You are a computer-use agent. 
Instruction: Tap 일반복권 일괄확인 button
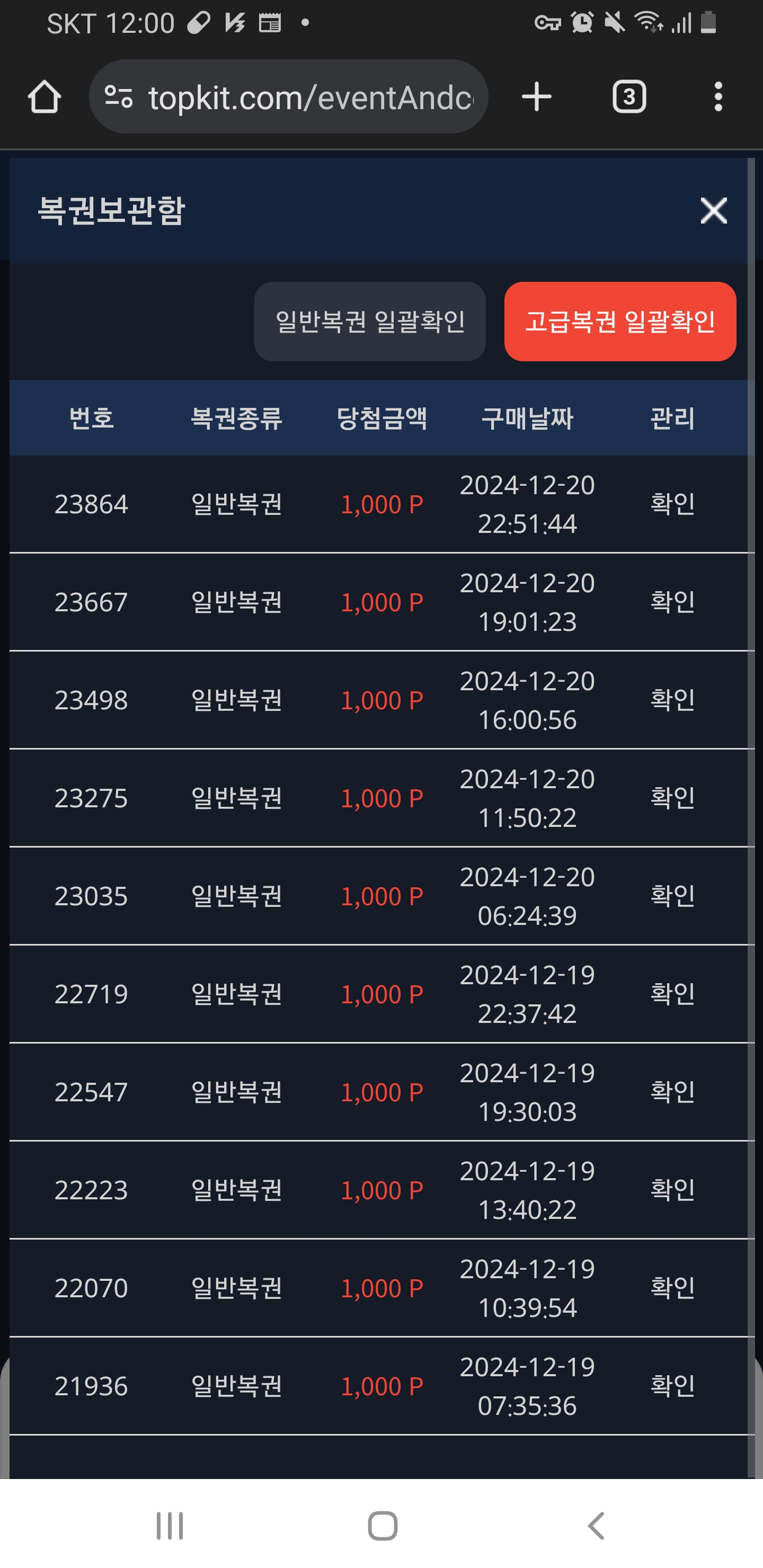pos(370,322)
